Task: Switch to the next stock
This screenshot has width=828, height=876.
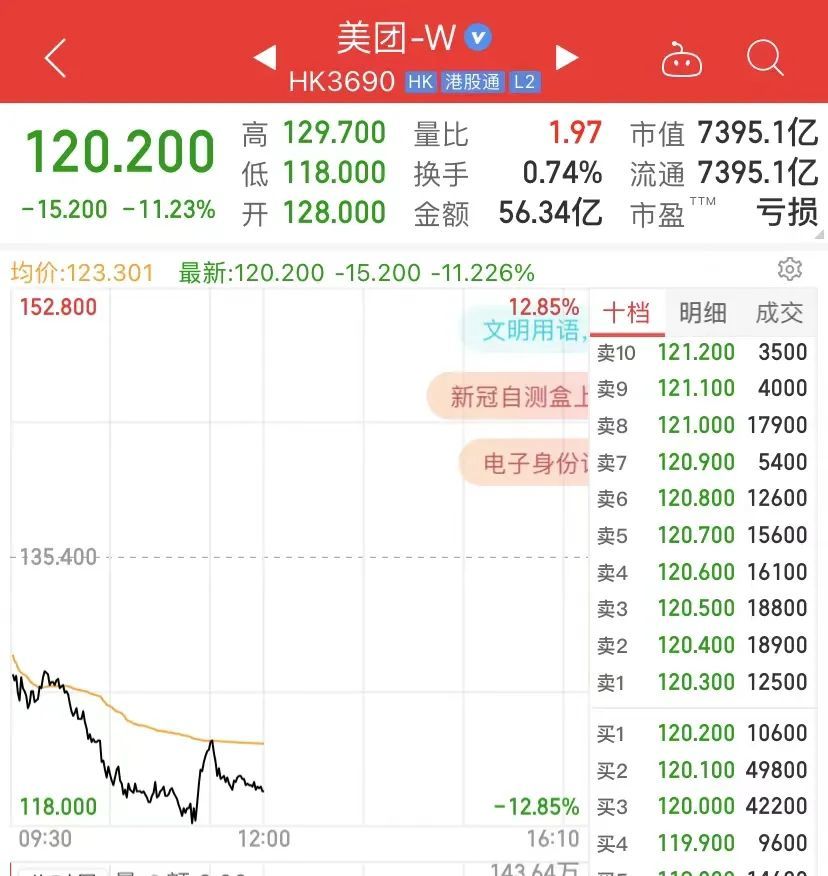Action: 567,57
